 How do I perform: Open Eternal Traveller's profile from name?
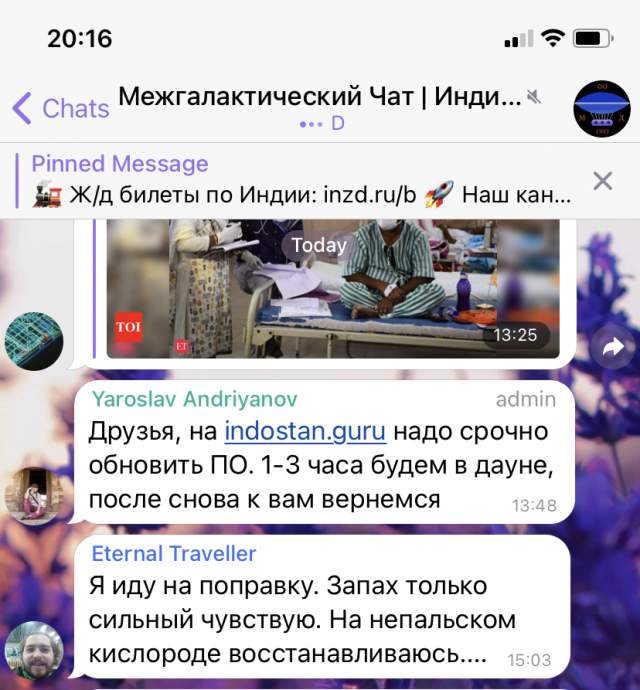[174, 553]
